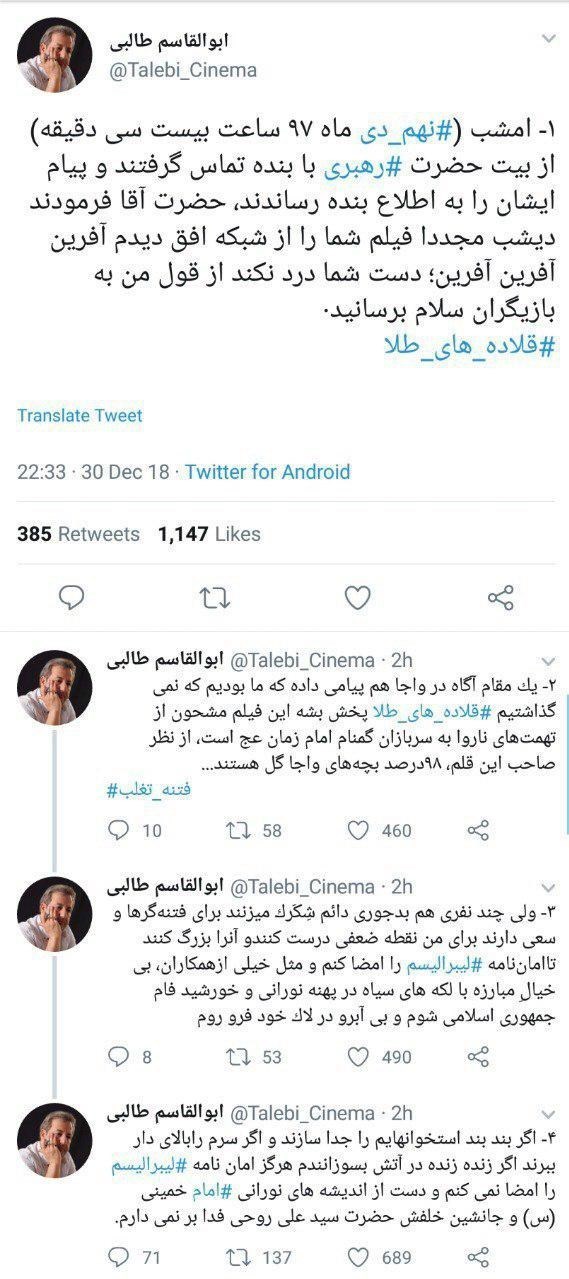Like the reply with 490 likes

379,1057
